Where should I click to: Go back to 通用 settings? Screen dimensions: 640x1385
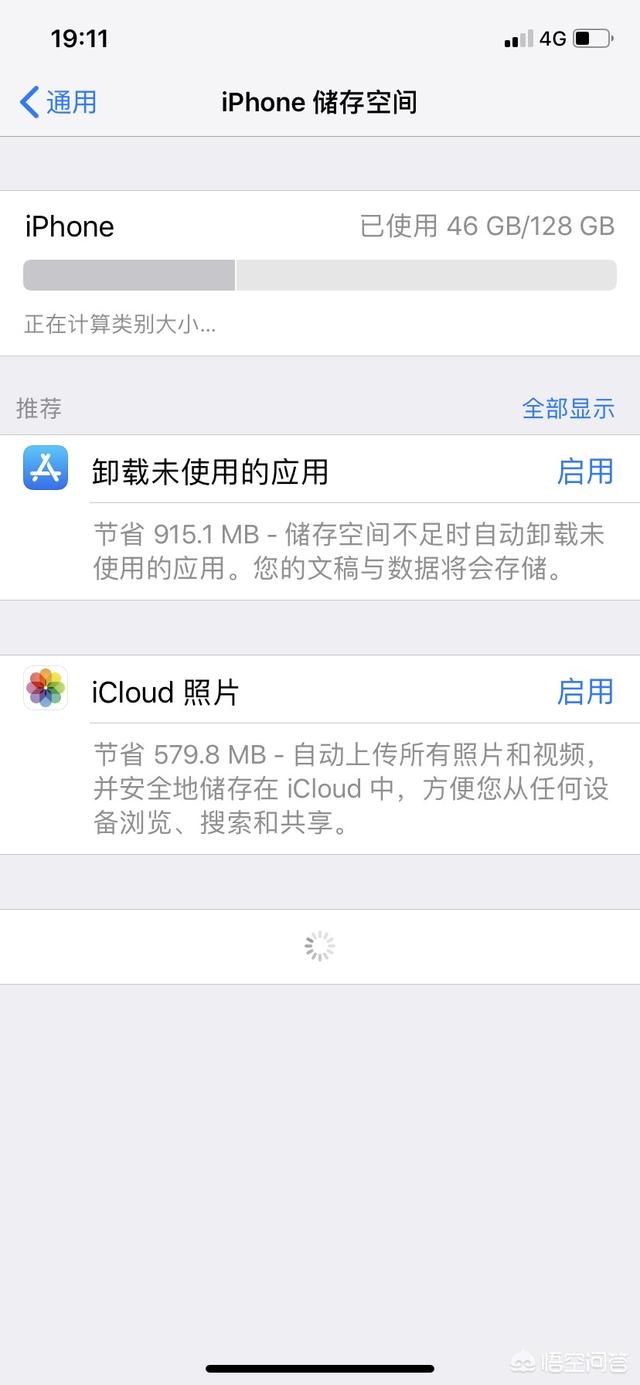click(x=58, y=102)
